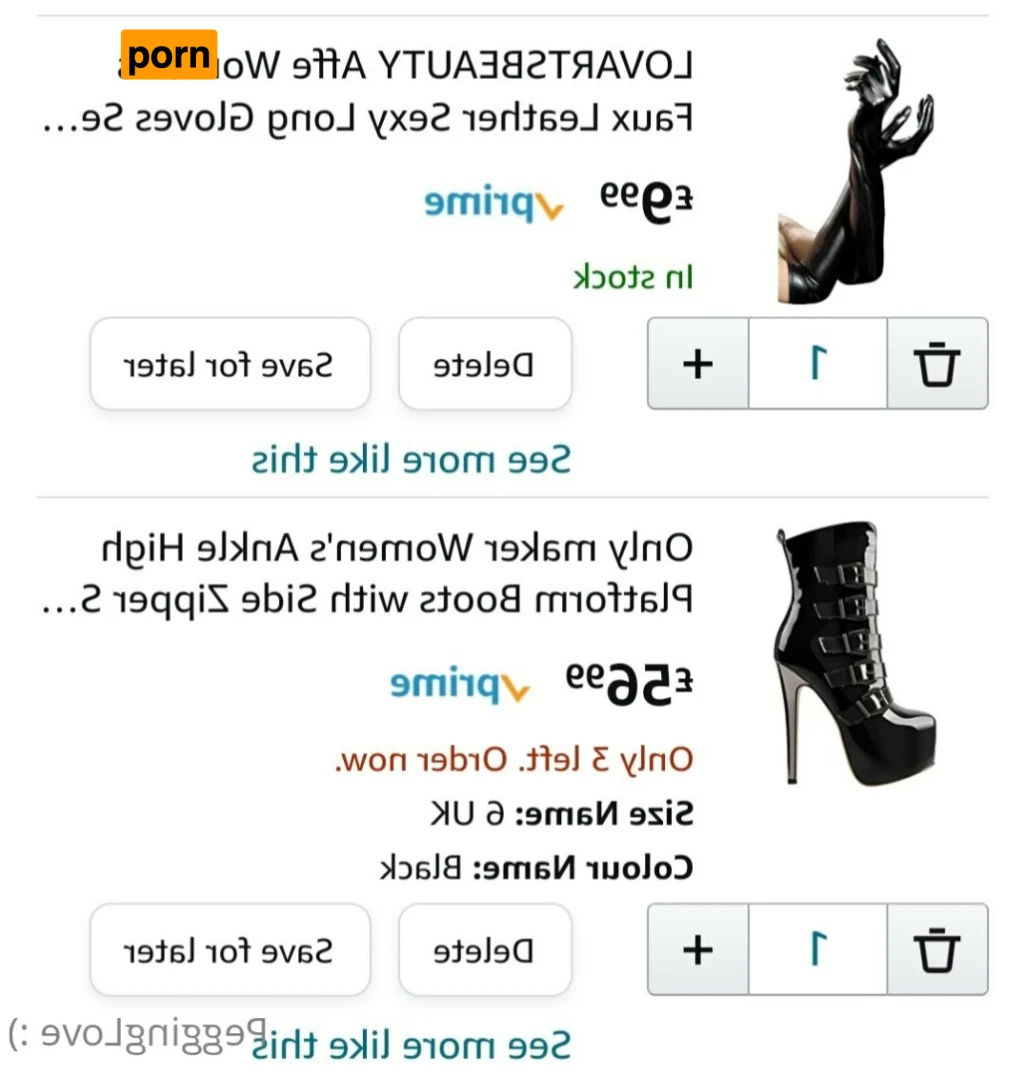Save the long gloves for later
This screenshot has width=1026, height=1077.
pyautogui.click(x=230, y=365)
